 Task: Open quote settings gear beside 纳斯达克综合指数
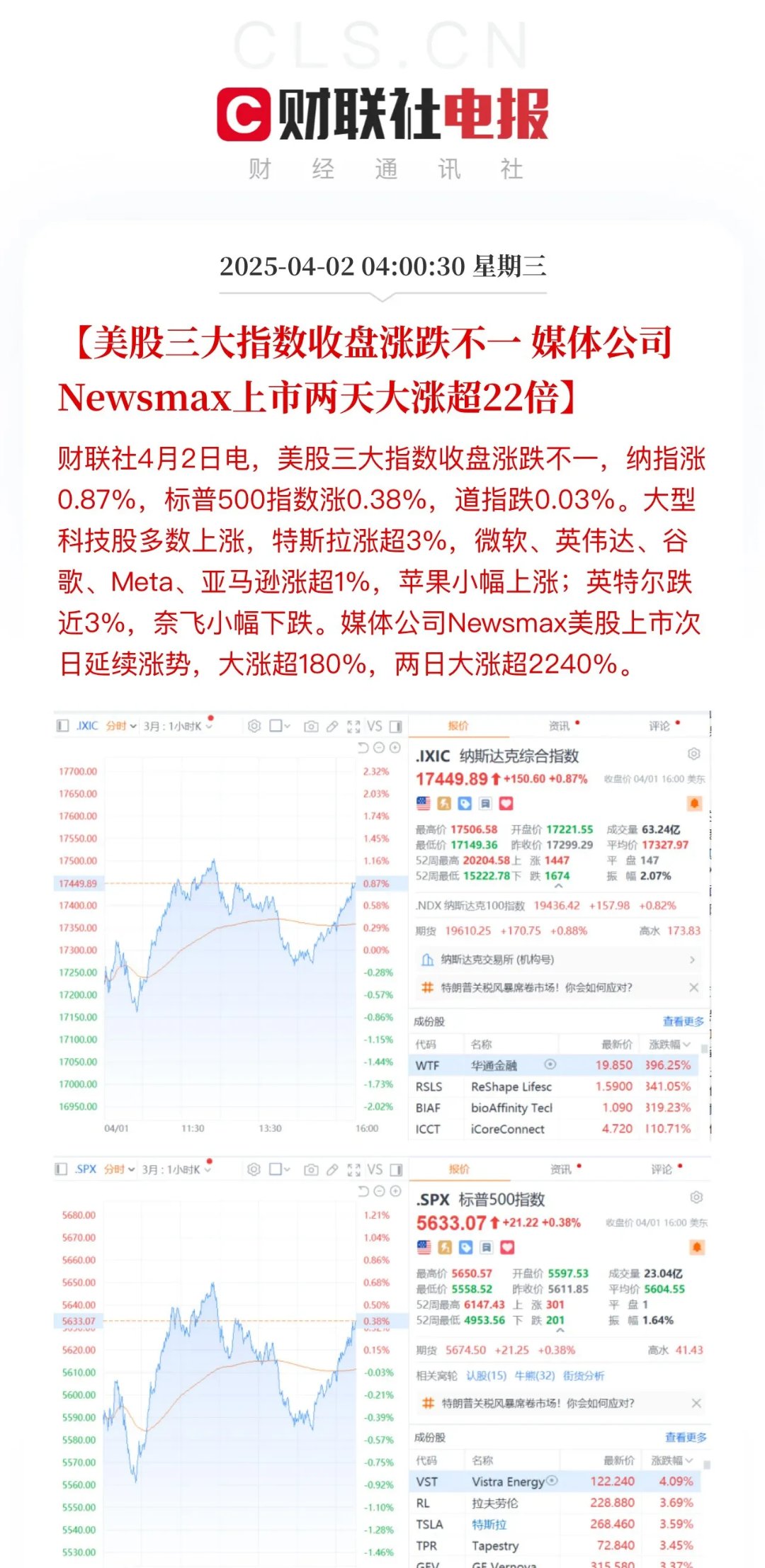pyautogui.click(x=692, y=755)
